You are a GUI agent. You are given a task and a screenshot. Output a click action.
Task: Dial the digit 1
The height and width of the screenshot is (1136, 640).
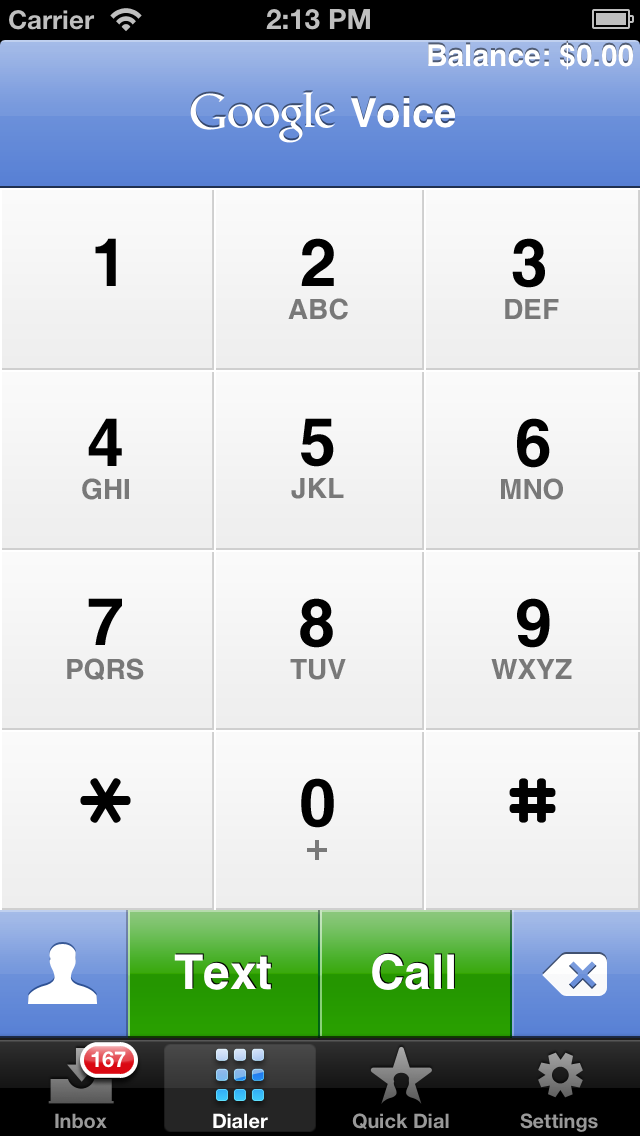[106, 280]
